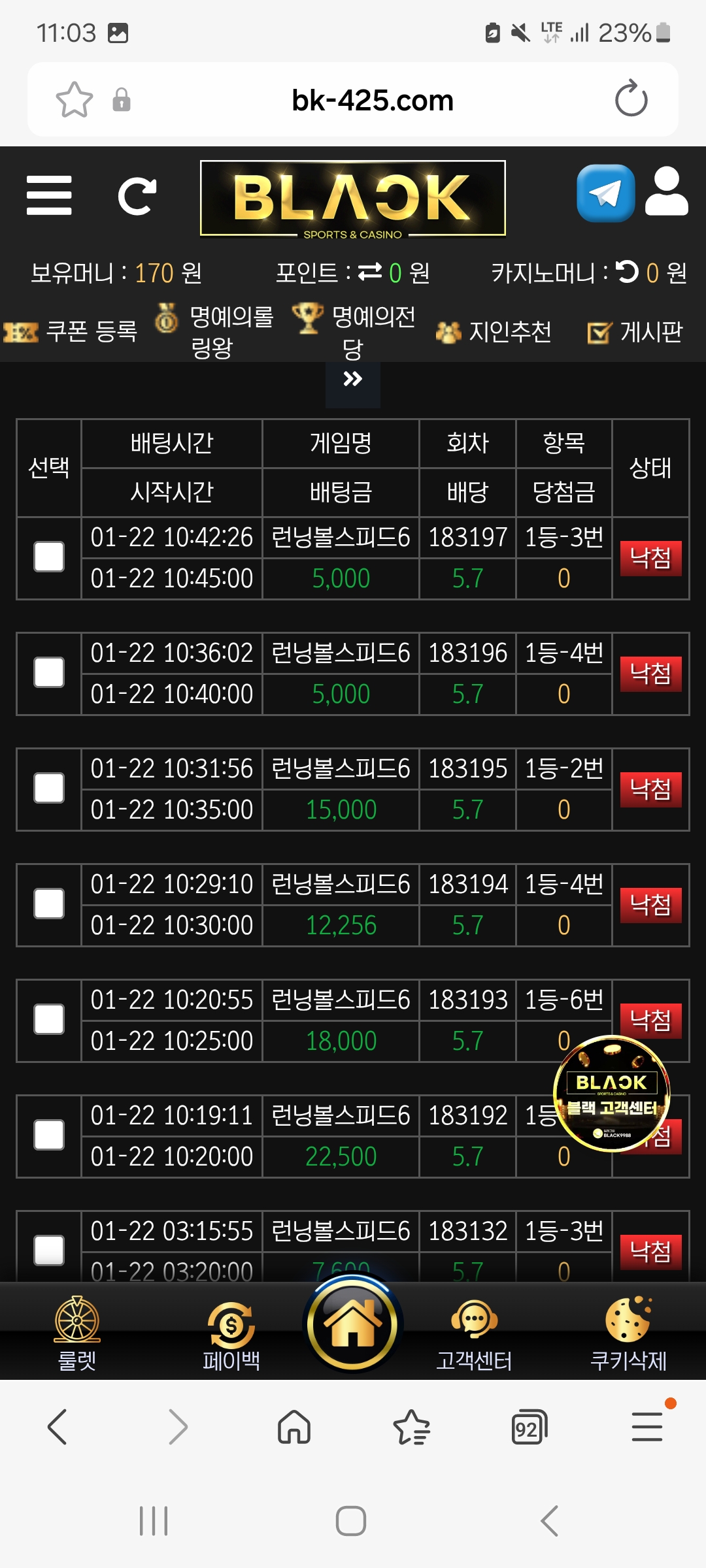
Task: Go to 룰렛 in the bottom bar
Action: [77, 1334]
